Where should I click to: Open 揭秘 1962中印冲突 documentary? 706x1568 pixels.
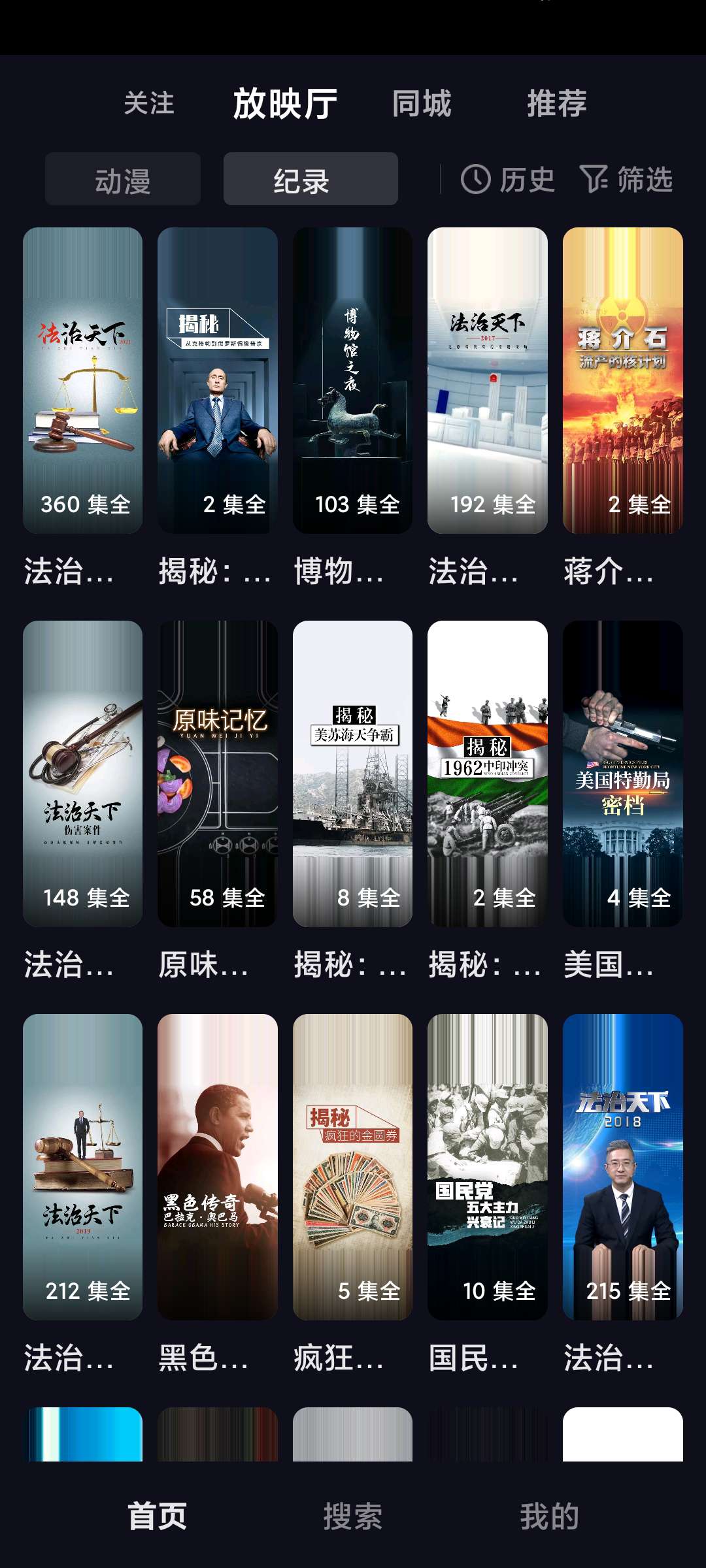pyautogui.click(x=487, y=774)
